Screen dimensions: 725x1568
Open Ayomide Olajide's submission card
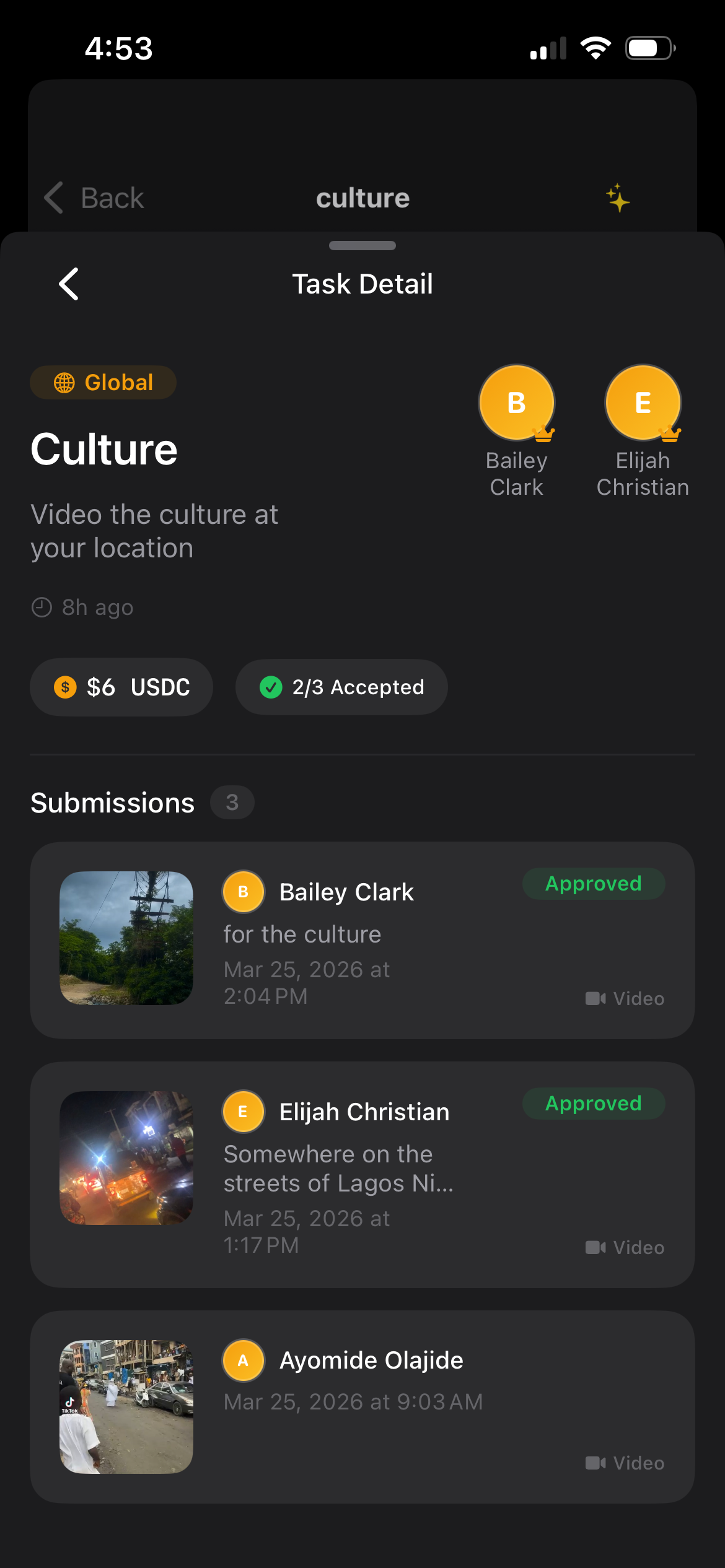tap(362, 1406)
